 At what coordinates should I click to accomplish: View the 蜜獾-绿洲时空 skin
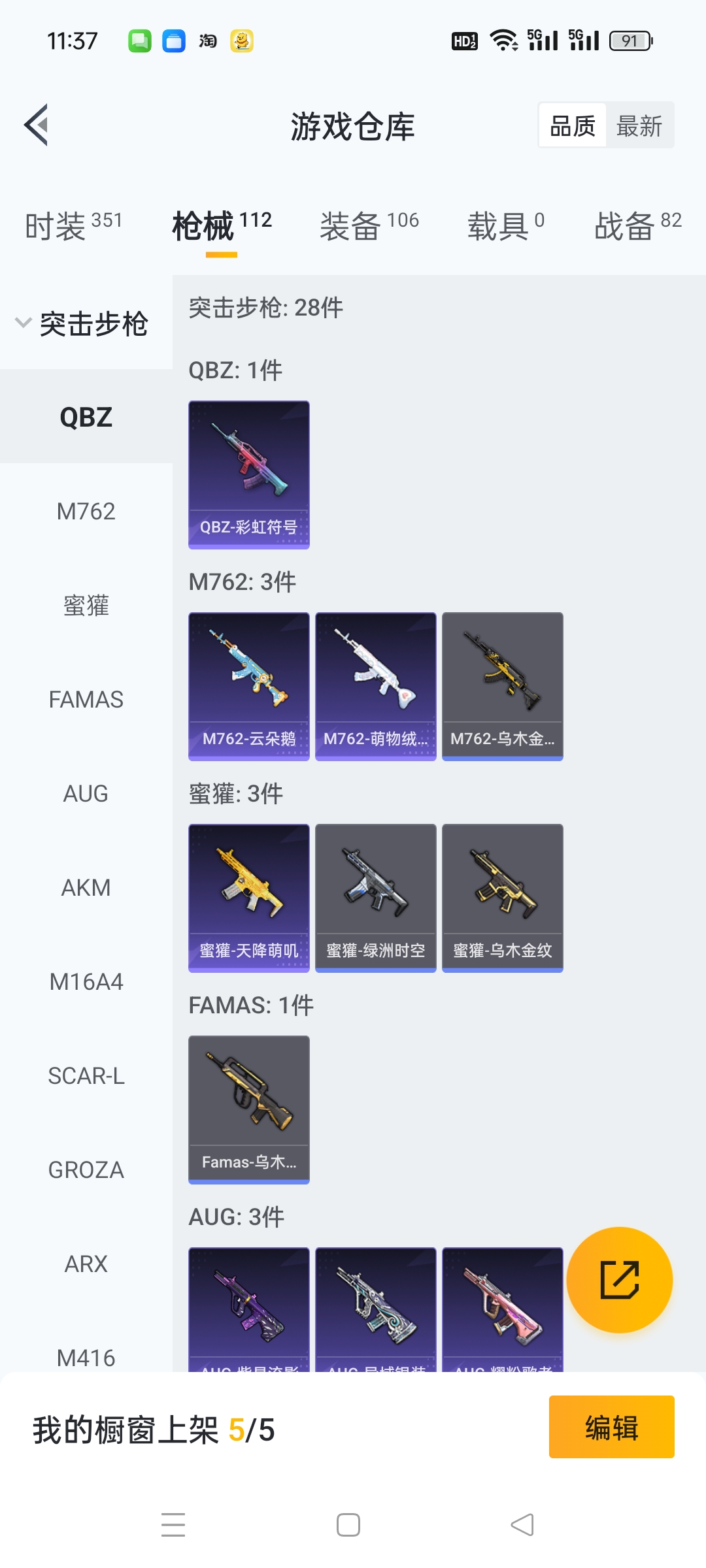376,898
